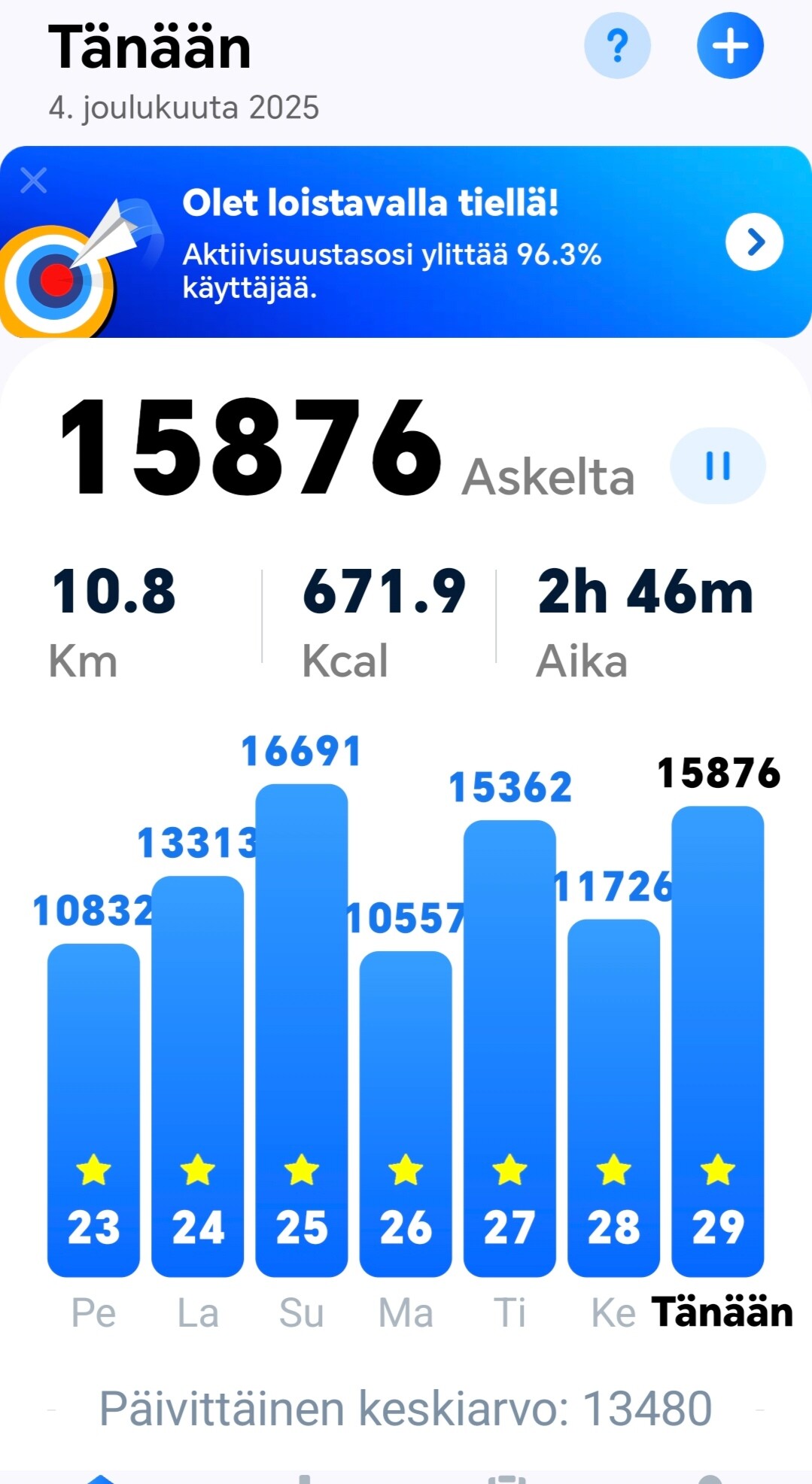Open the banner's arrow for activity details

754,242
